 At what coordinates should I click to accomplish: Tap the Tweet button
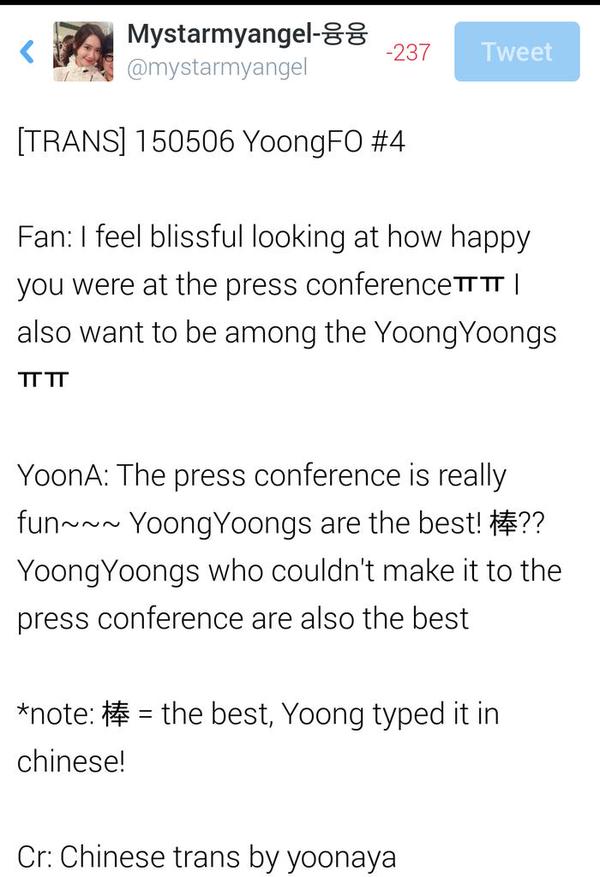(516, 52)
